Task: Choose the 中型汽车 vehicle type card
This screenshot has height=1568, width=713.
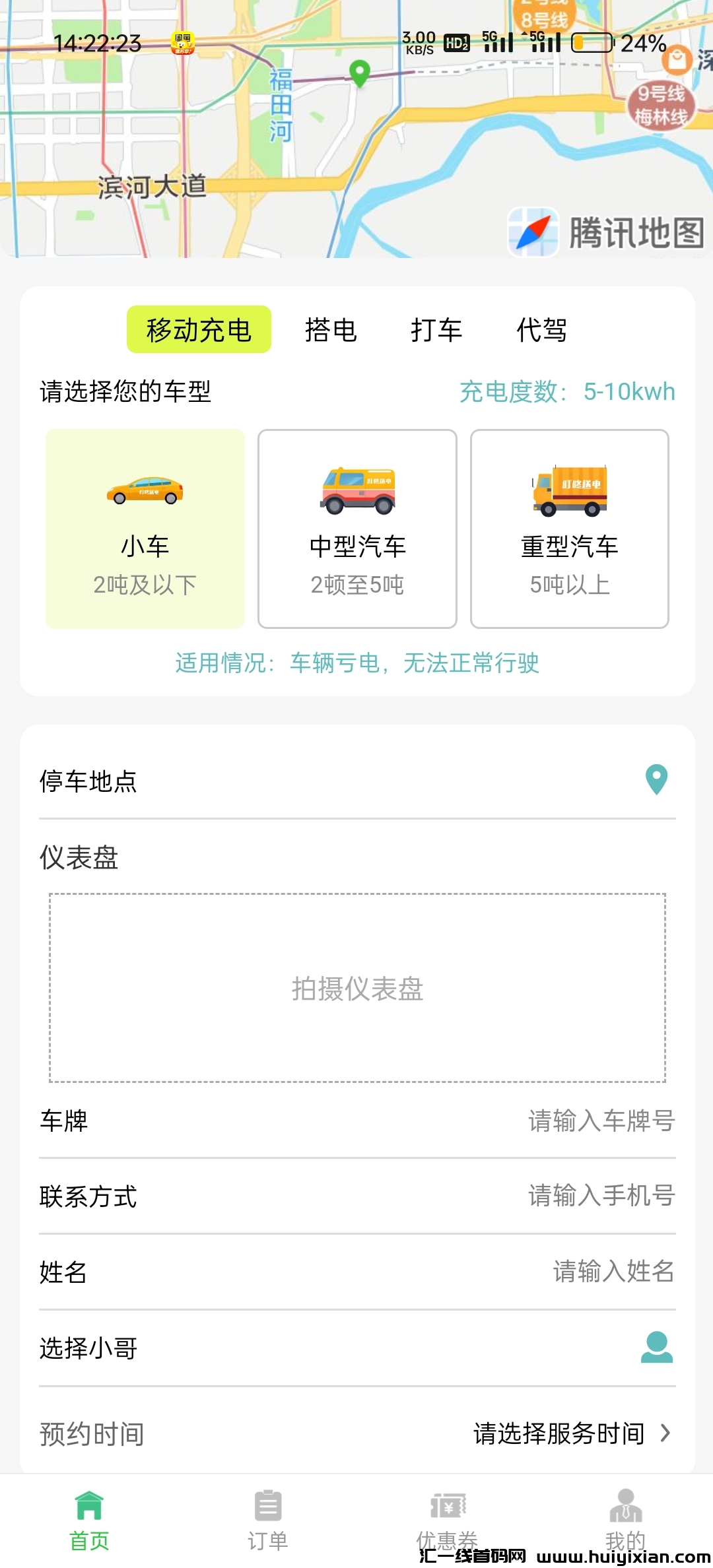Action: 357,529
